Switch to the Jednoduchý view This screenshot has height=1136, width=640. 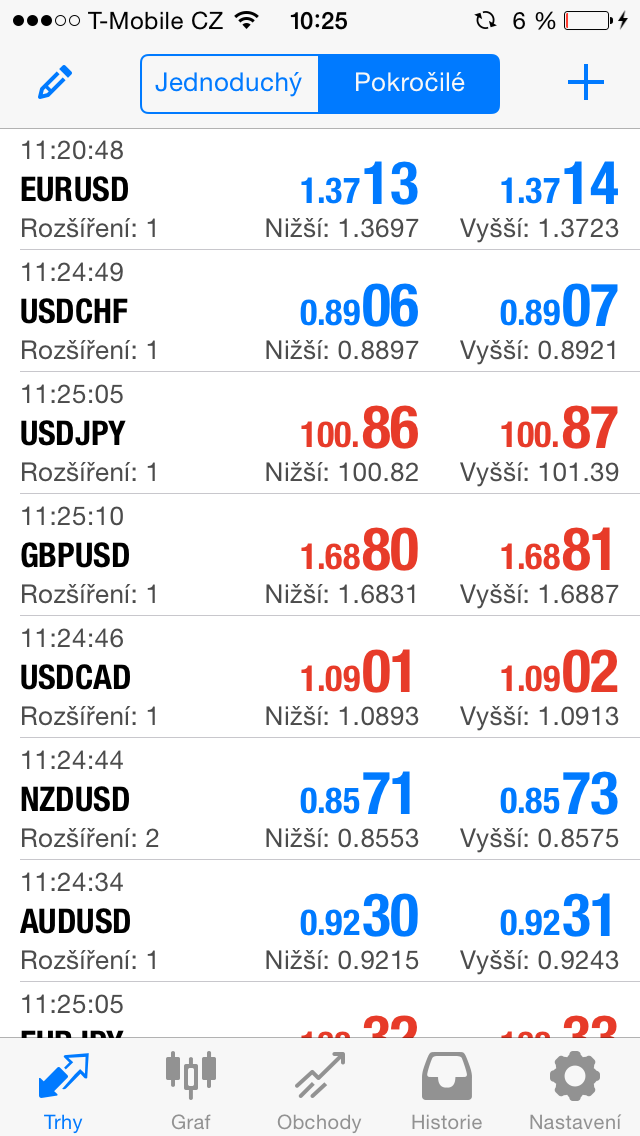coord(229,83)
